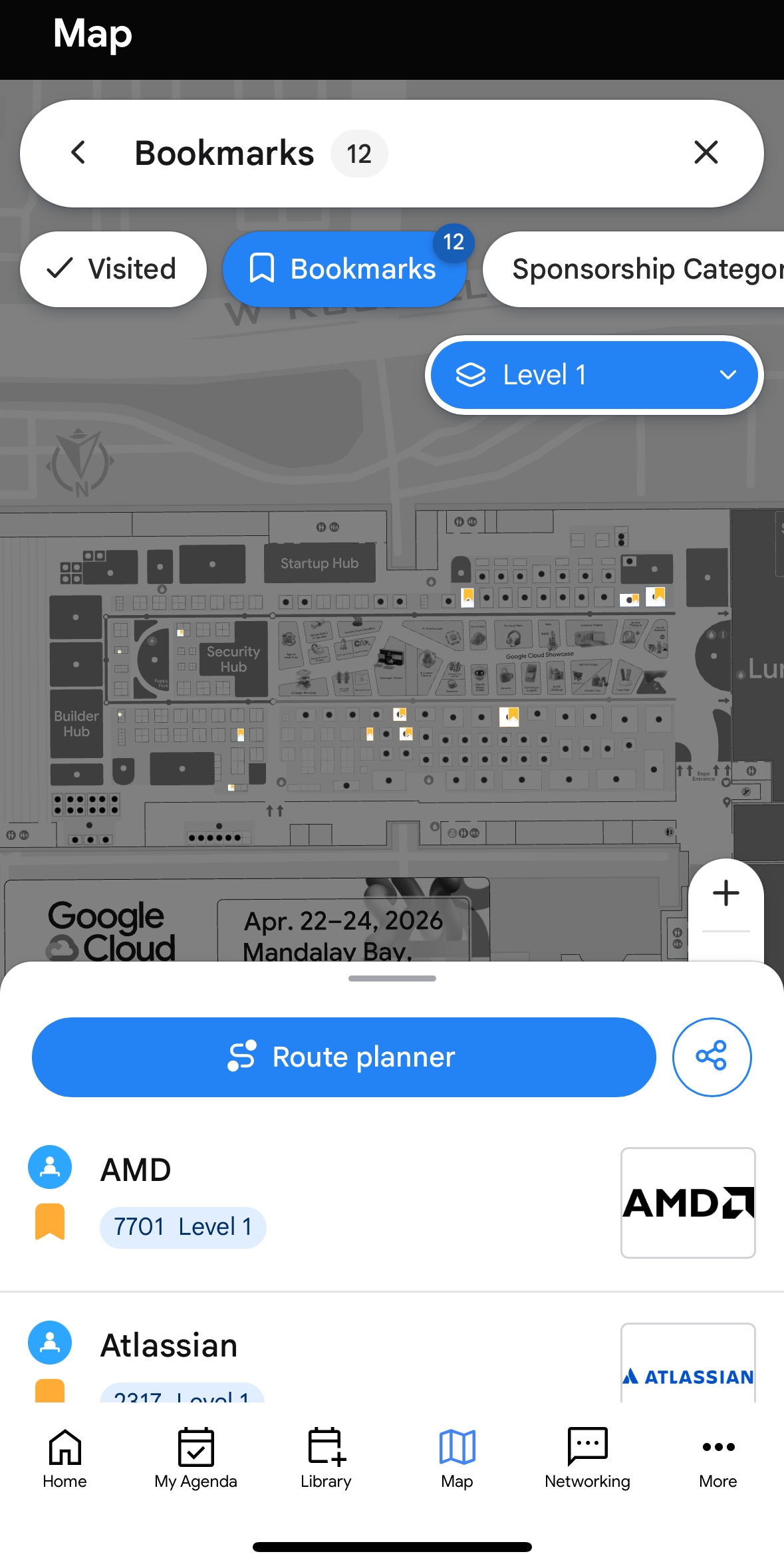The width and height of the screenshot is (784, 1568).
Task: Switch to the Home tab
Action: coord(65,1458)
